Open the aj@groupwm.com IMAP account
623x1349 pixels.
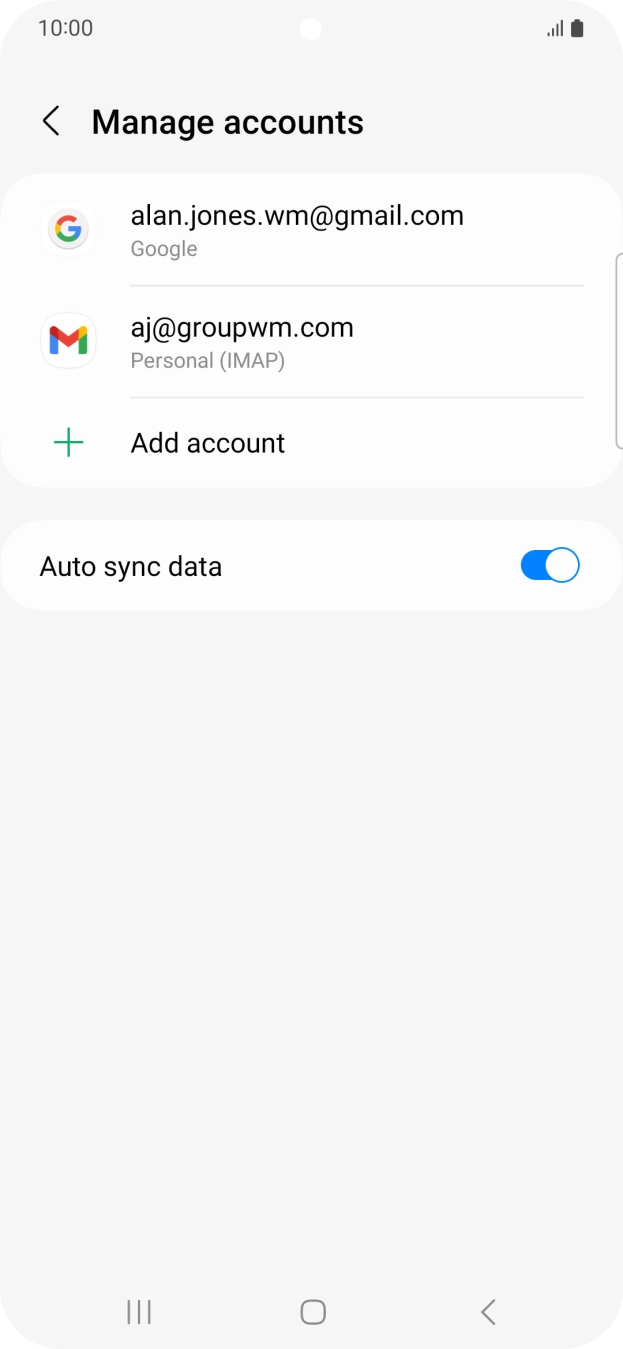(242, 342)
